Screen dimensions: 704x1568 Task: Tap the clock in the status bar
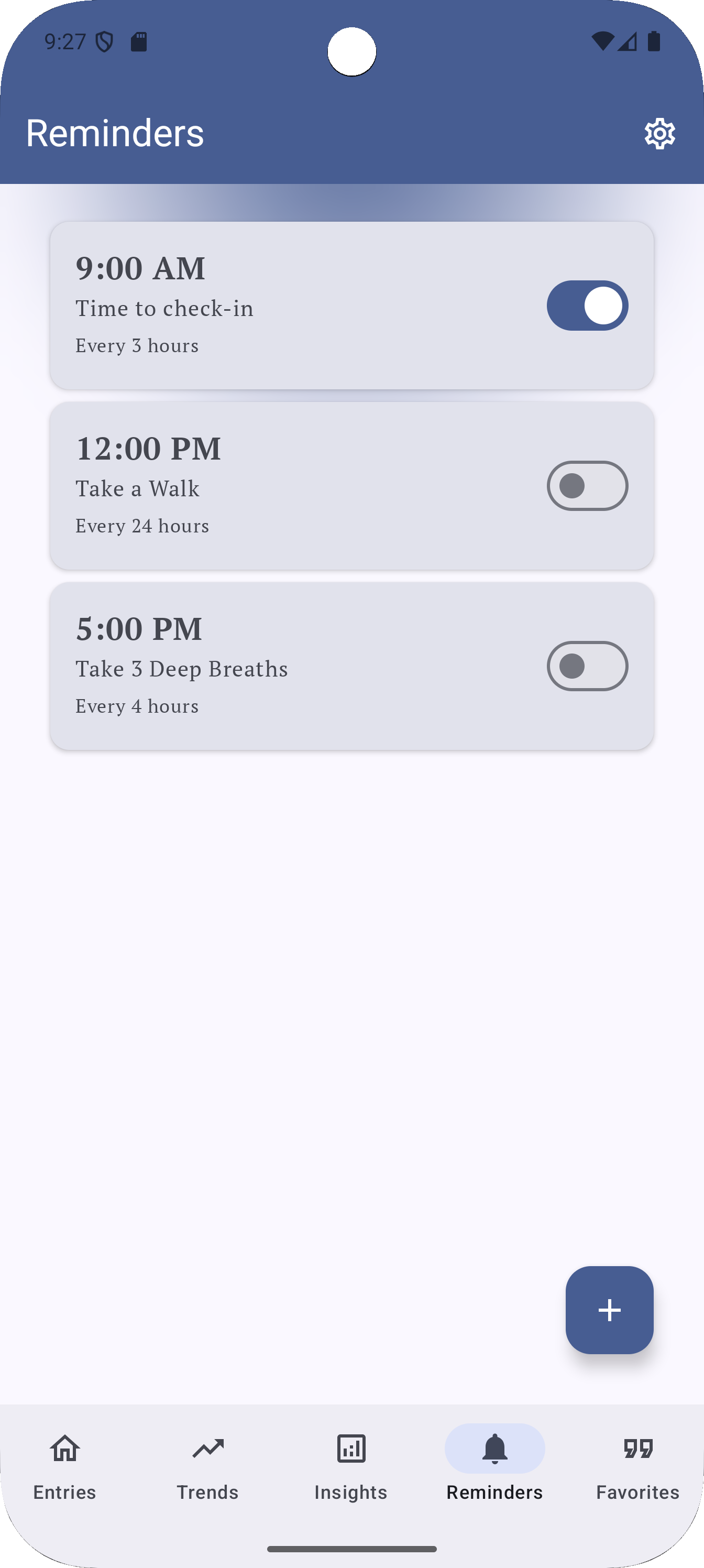point(65,40)
